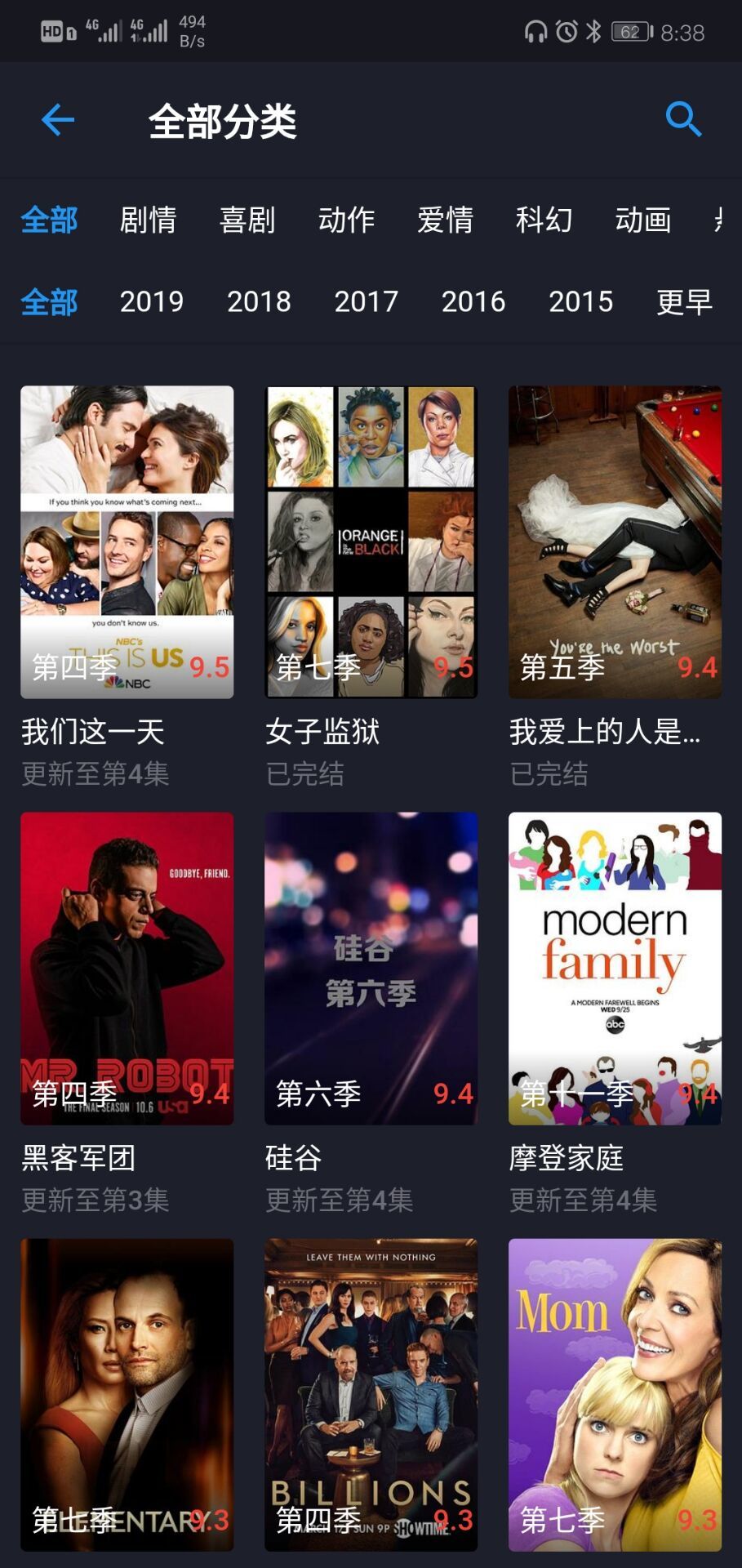Open 硅谷 season six
742x1568 pixels.
click(371, 969)
